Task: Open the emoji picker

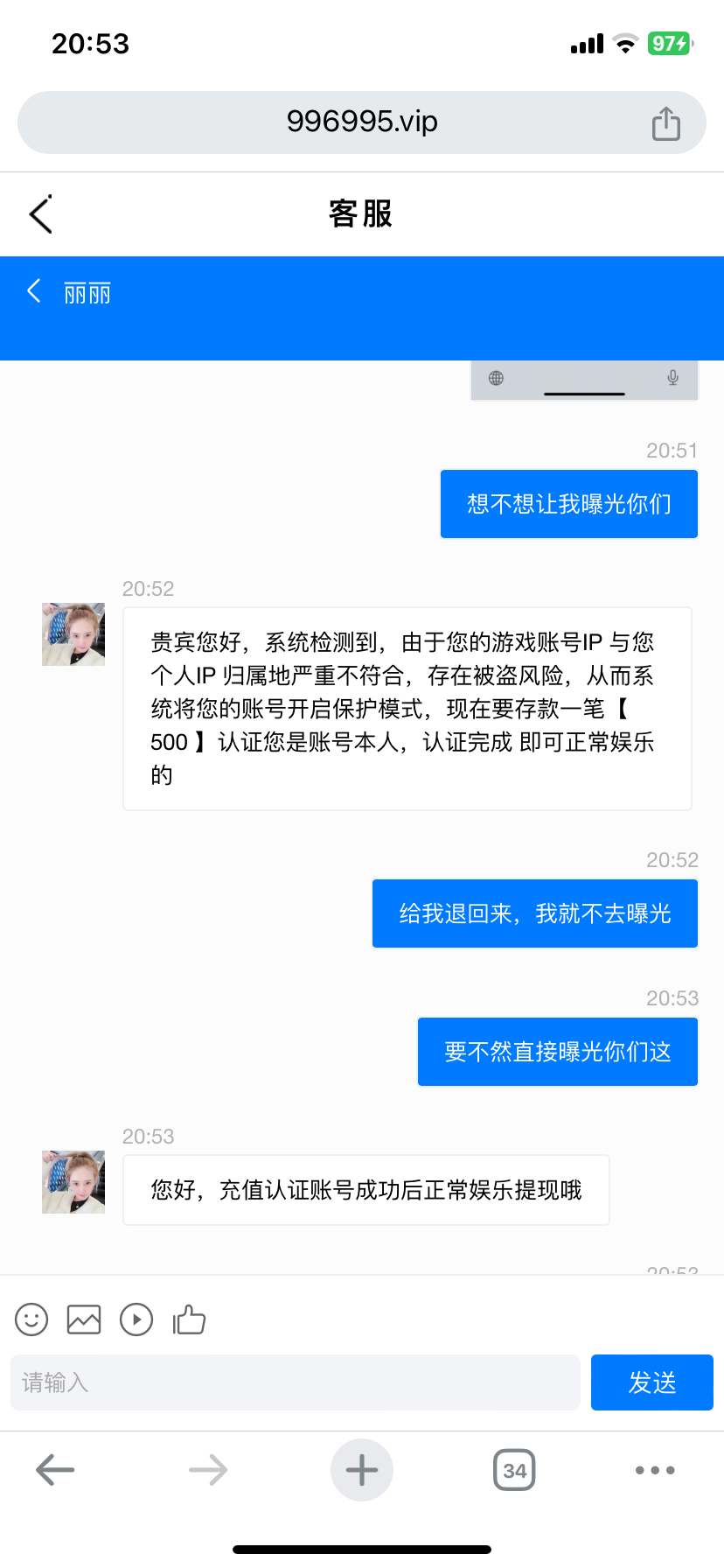Action: pos(31,1319)
